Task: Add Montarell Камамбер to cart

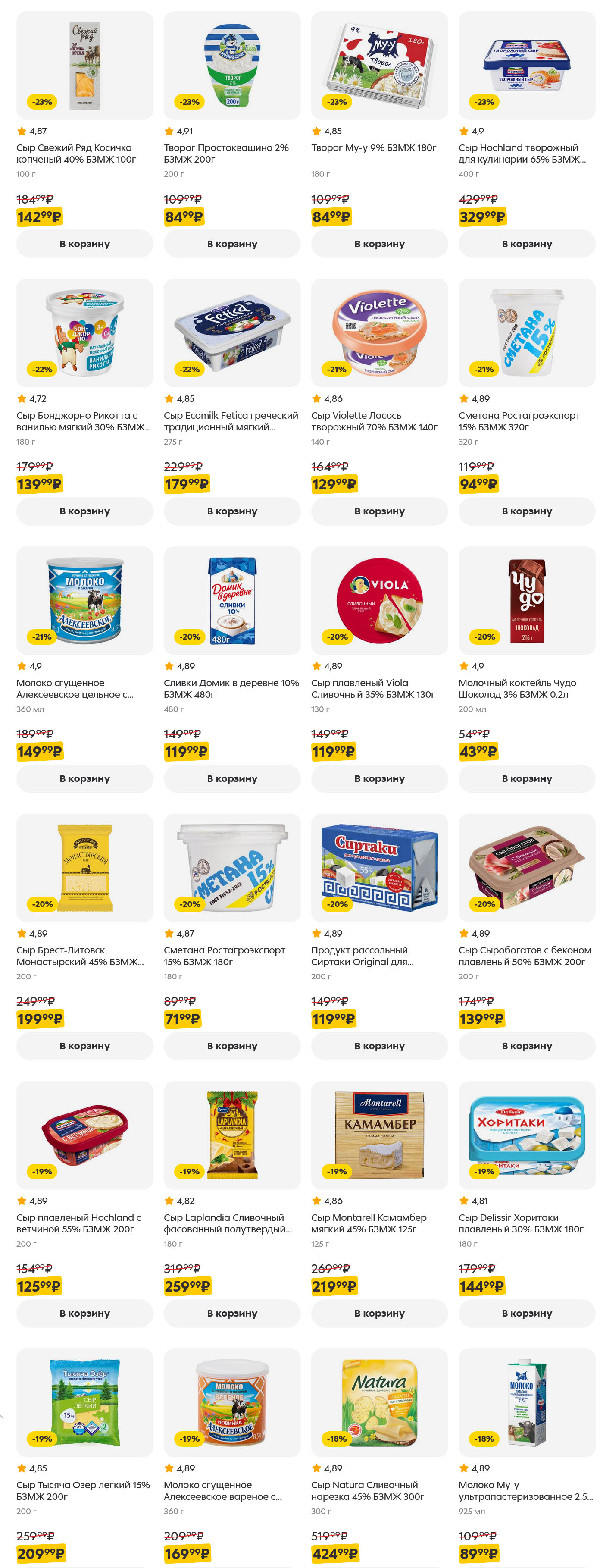Action: pyautogui.click(x=379, y=1313)
